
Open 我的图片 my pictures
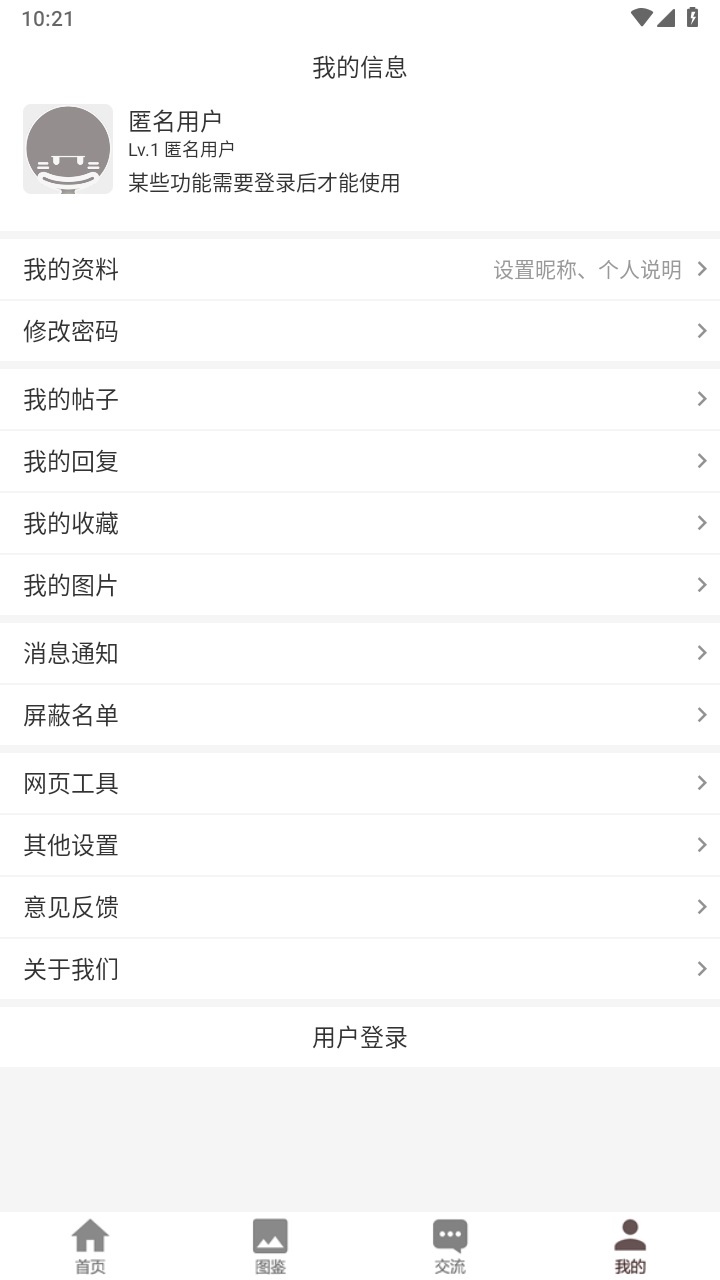360,585
